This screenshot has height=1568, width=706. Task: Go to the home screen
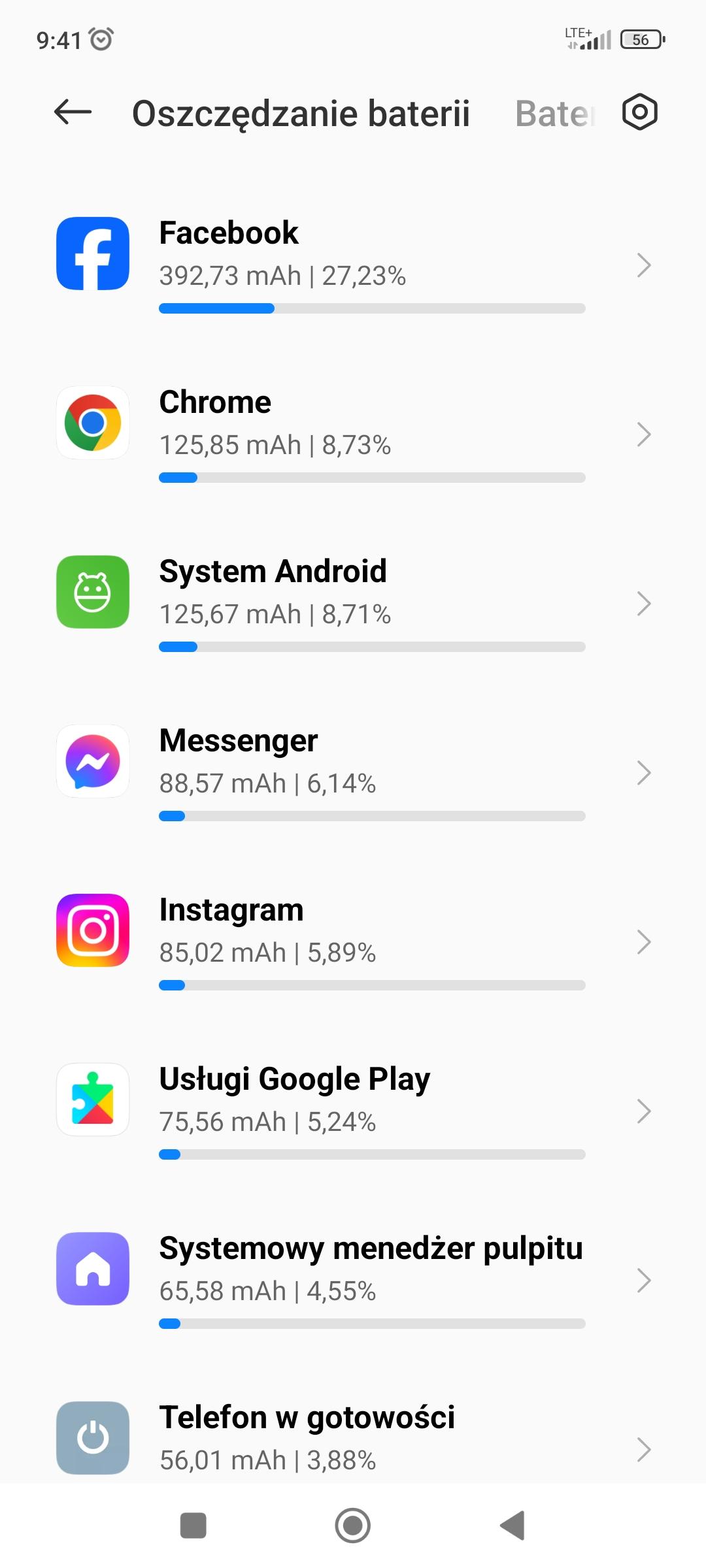click(x=353, y=1526)
